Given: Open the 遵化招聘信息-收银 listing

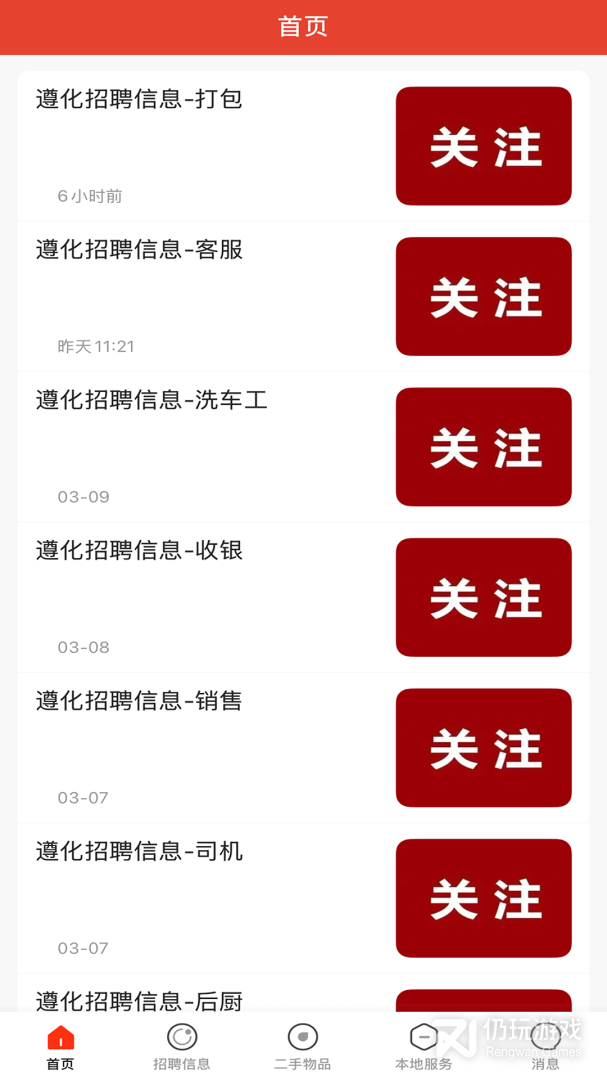Looking at the screenshot, I should click(x=140, y=551).
